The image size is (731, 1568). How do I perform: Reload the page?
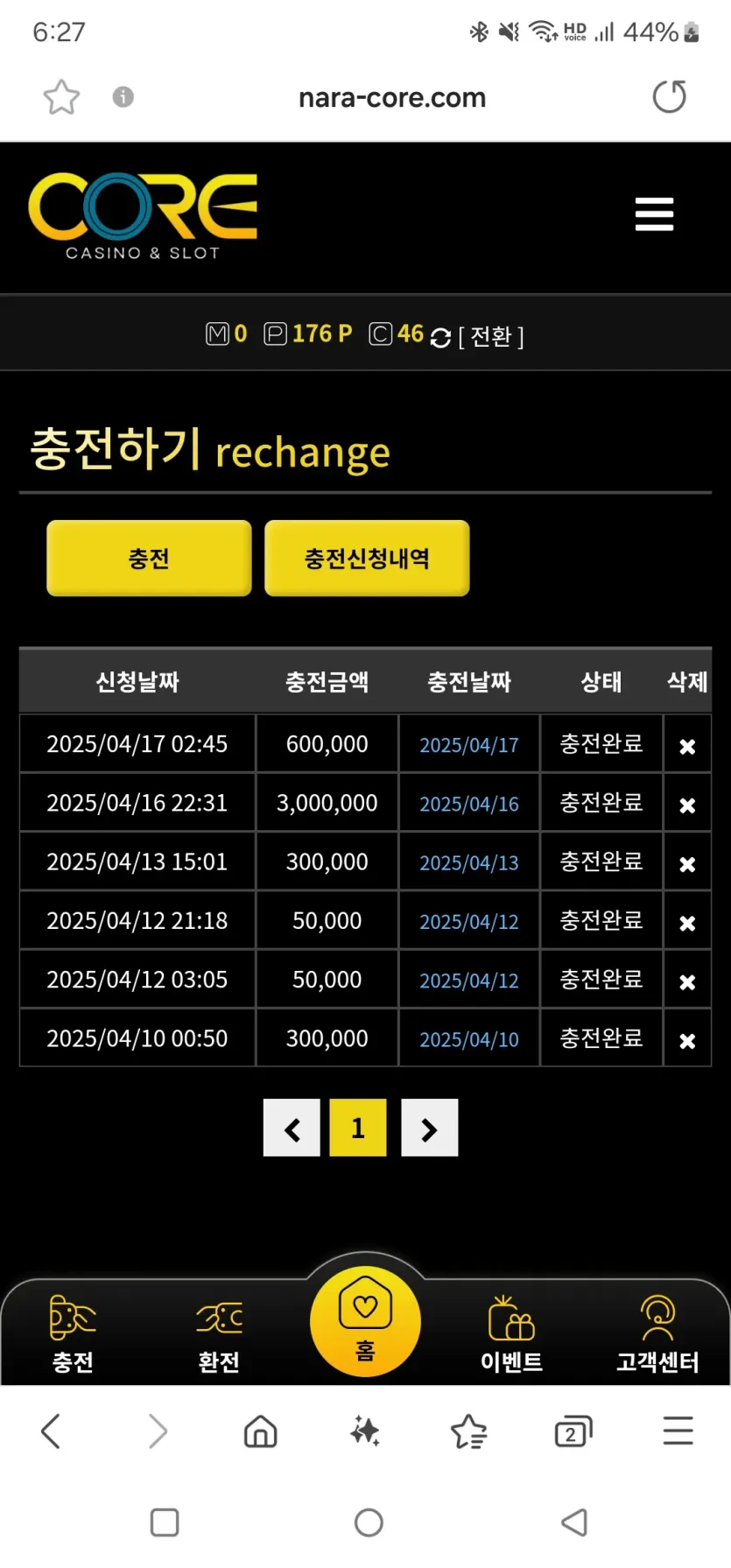(x=670, y=97)
